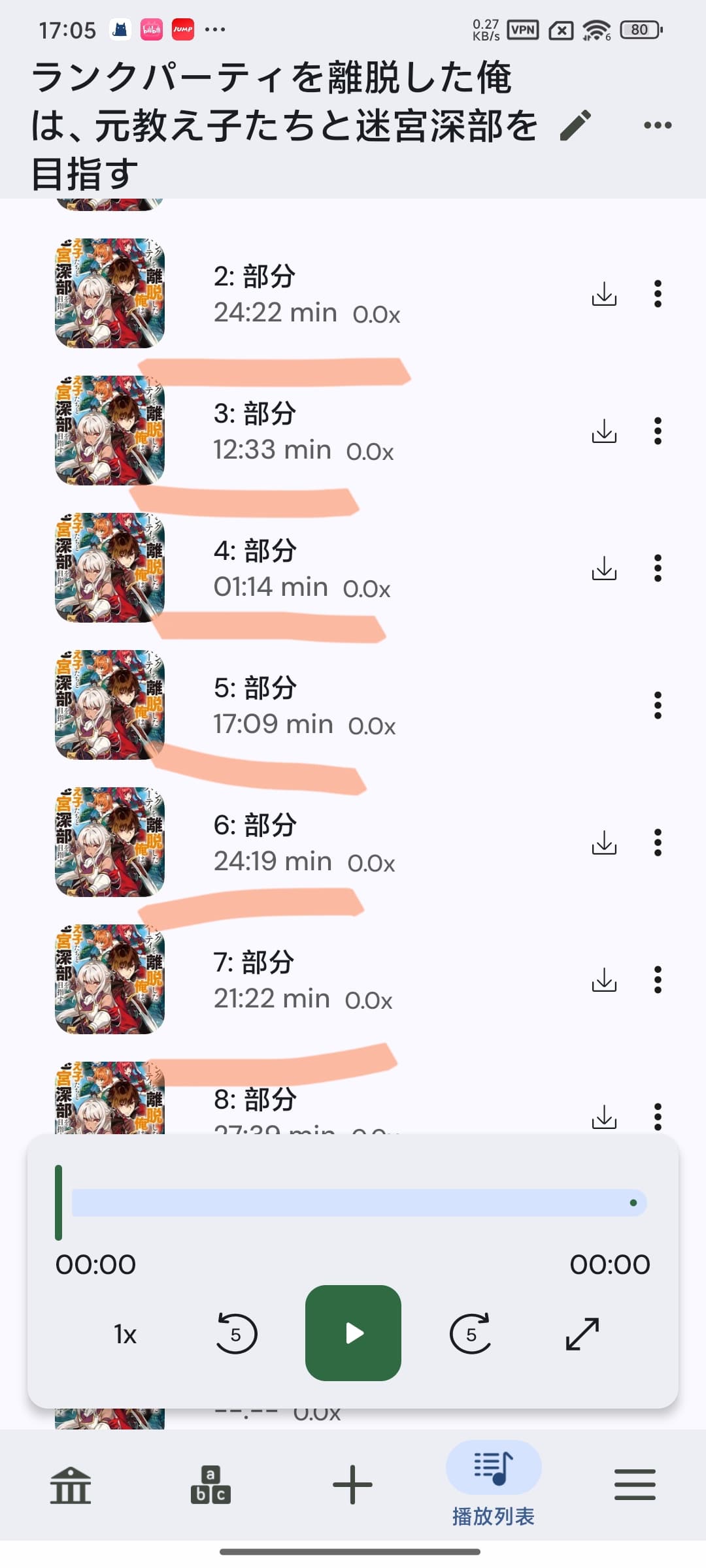Change the 1x playback speed
The width and height of the screenshot is (706, 1568).
tap(125, 1334)
